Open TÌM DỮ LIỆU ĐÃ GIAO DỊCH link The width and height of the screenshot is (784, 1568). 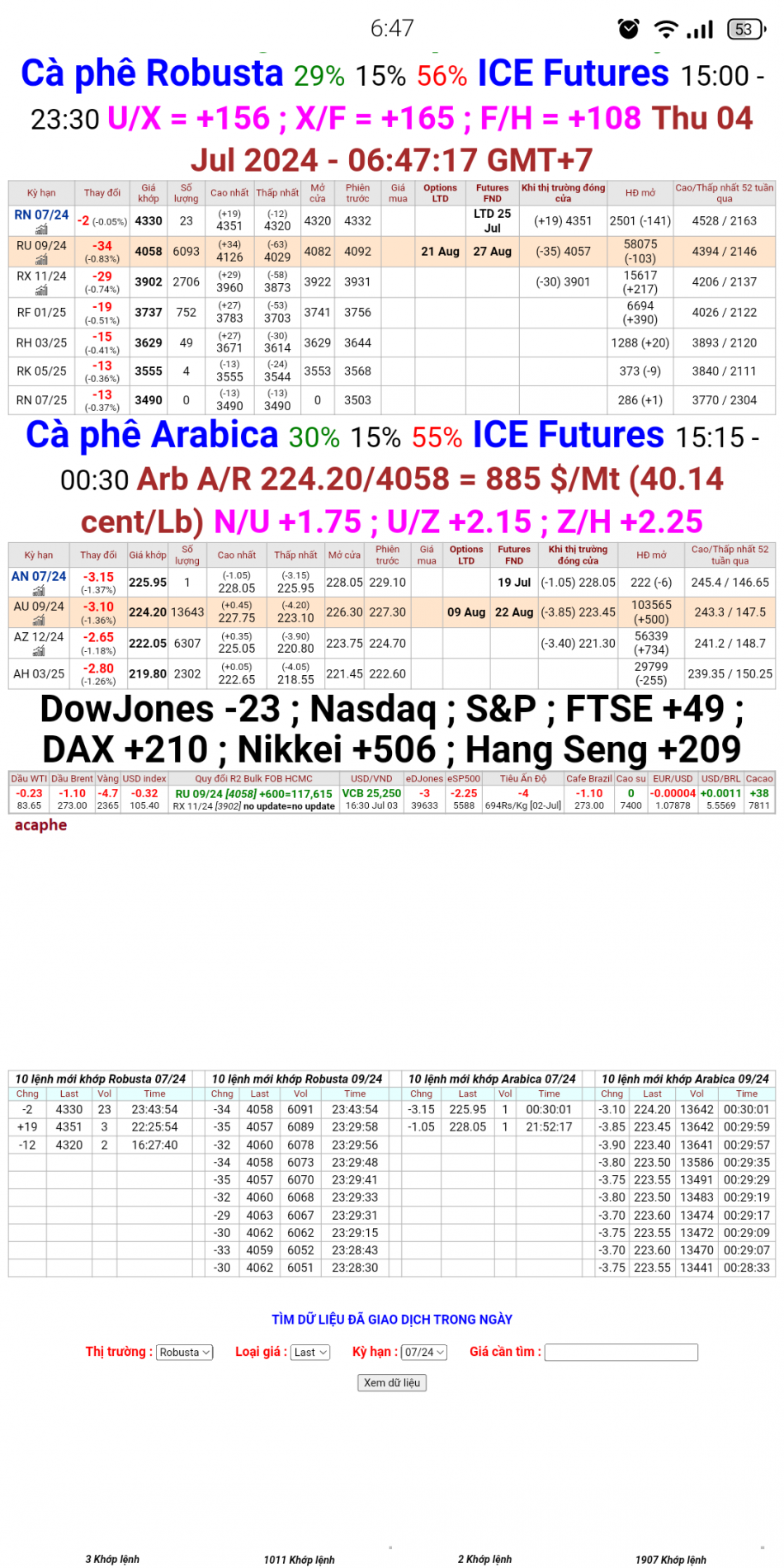(391, 1319)
